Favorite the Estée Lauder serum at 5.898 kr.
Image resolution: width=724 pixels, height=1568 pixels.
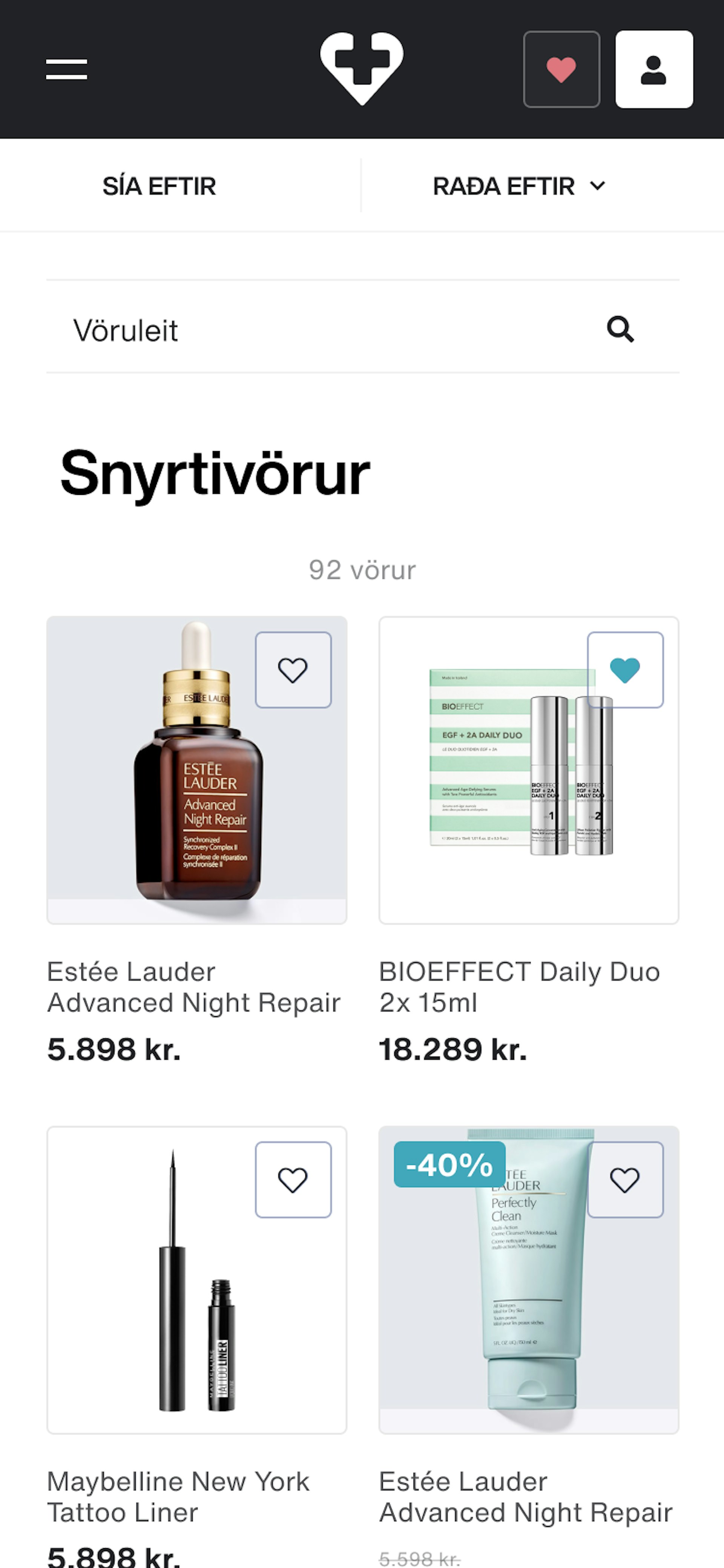[x=293, y=670]
